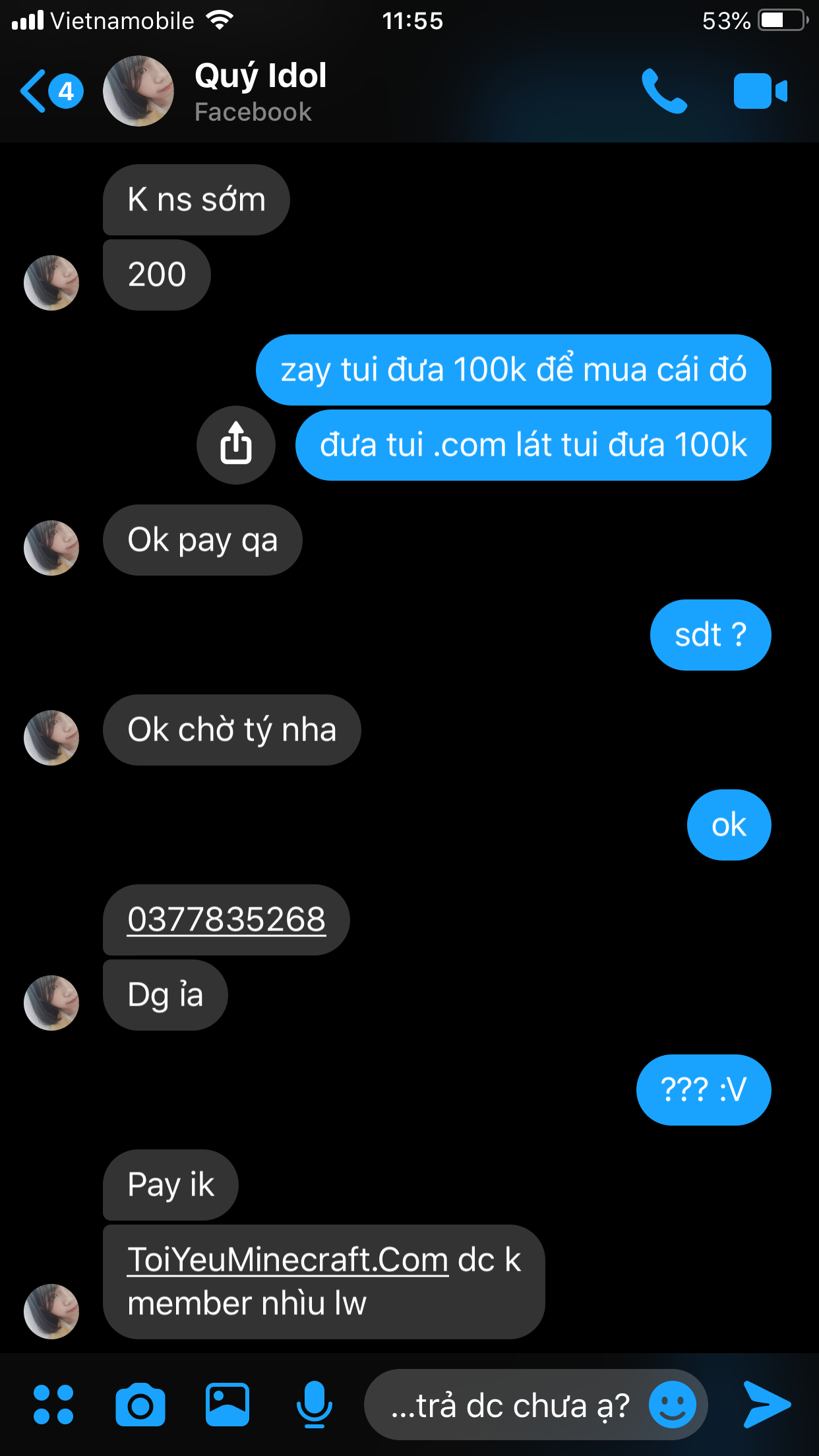
Task: Open Quý Idol's profile from the header
Action: pyautogui.click(x=260, y=91)
